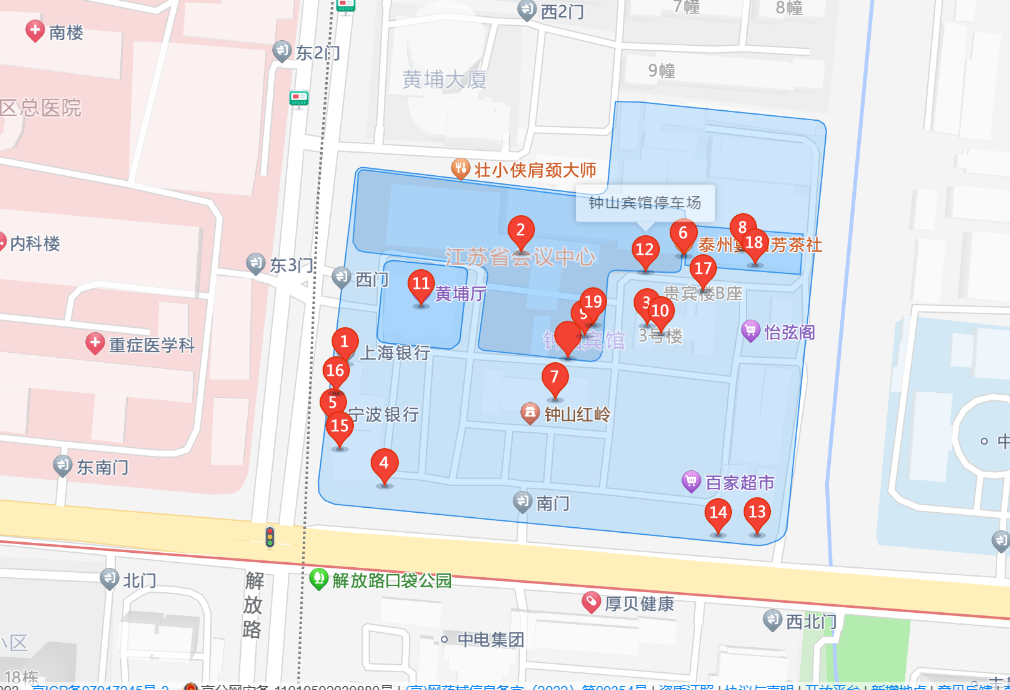Select the marker numbered 16

pyautogui.click(x=335, y=373)
